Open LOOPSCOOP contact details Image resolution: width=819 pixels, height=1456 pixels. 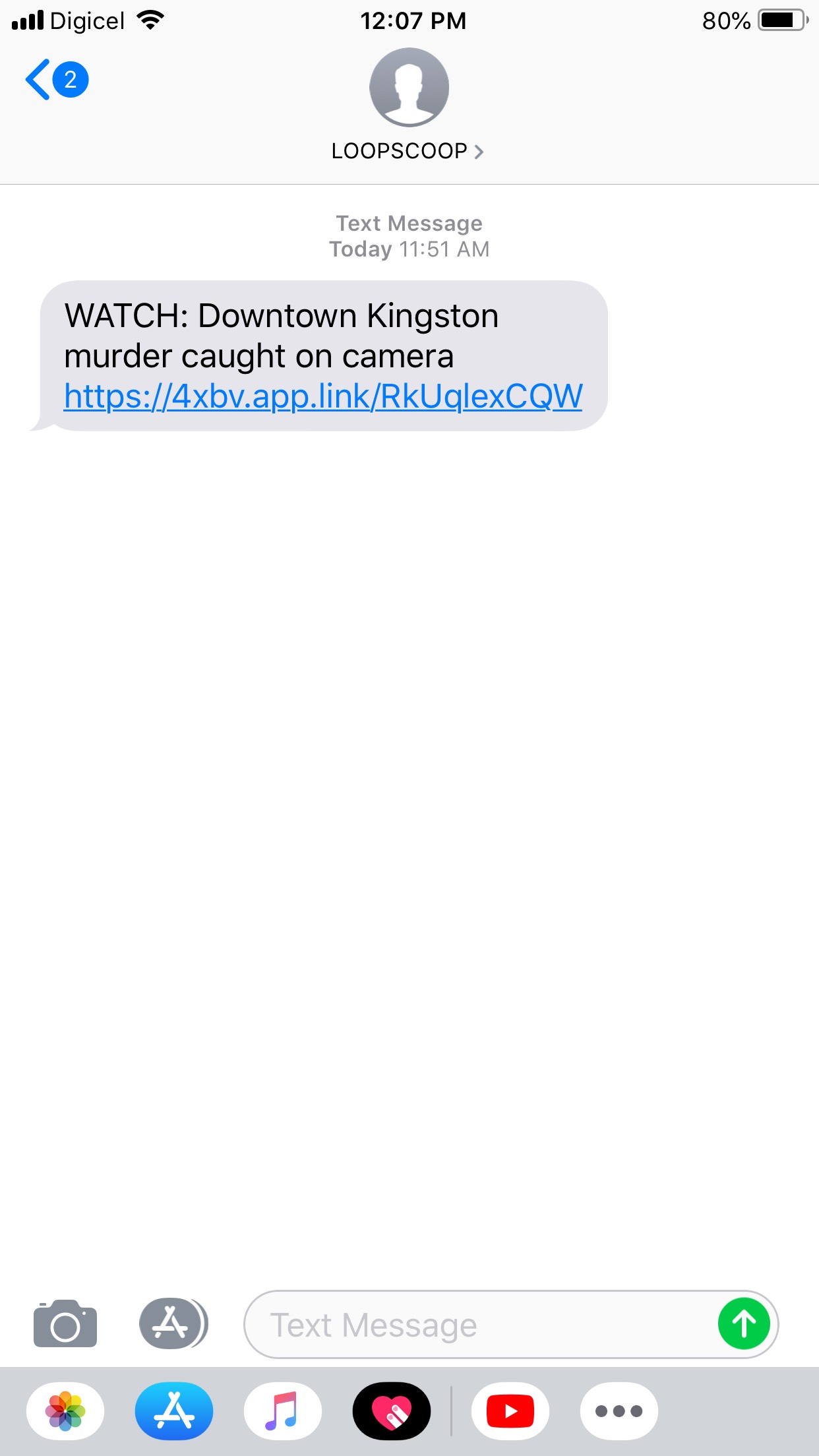click(408, 151)
